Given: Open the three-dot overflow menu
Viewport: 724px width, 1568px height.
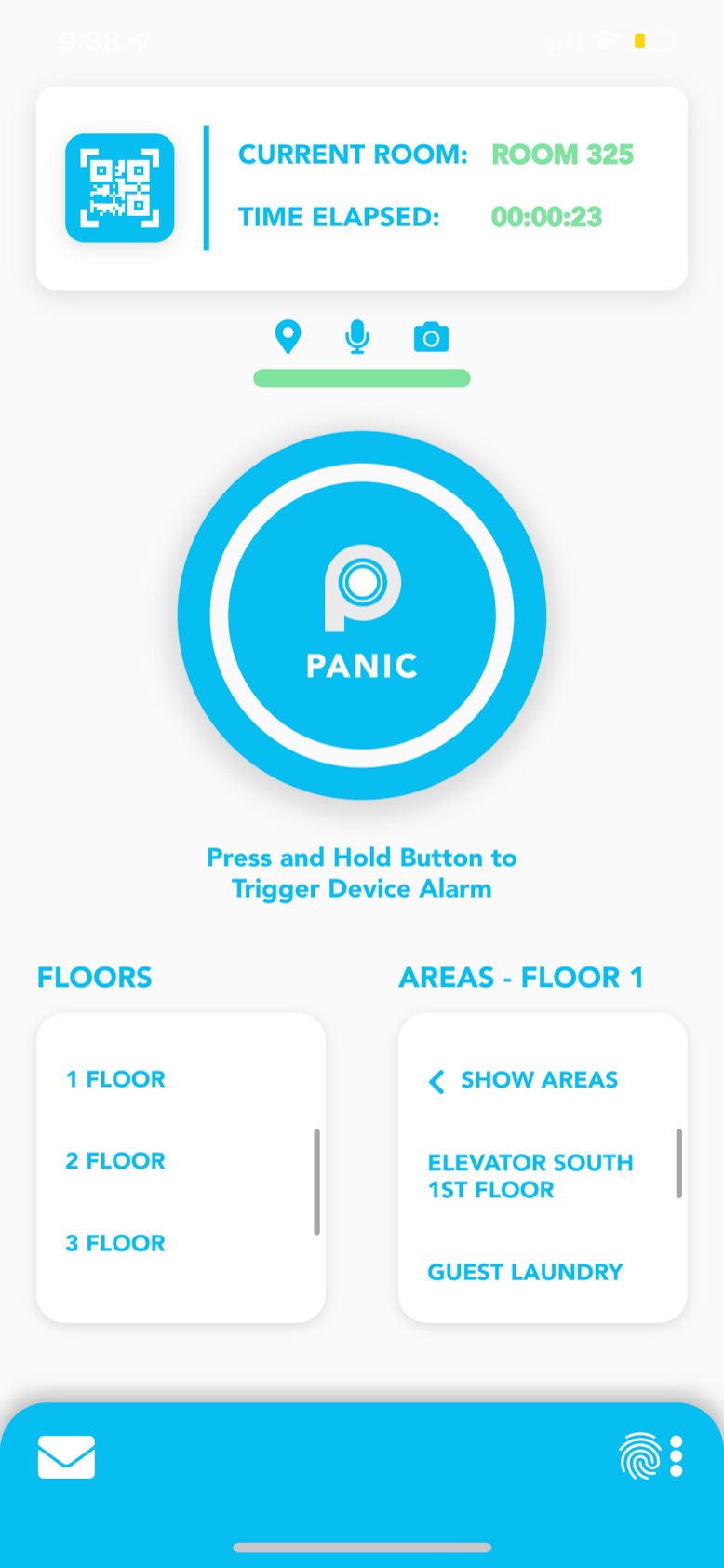Looking at the screenshot, I should (x=677, y=1457).
